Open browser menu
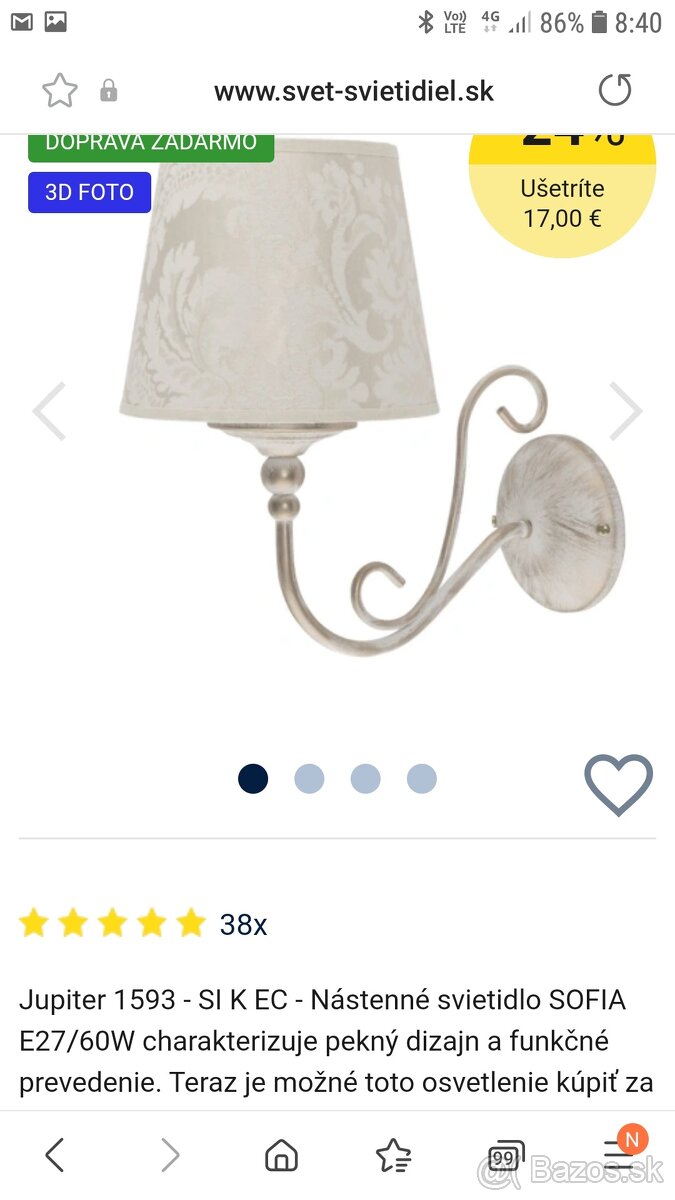Viewport: 675px width, 1200px height. coord(620,1155)
